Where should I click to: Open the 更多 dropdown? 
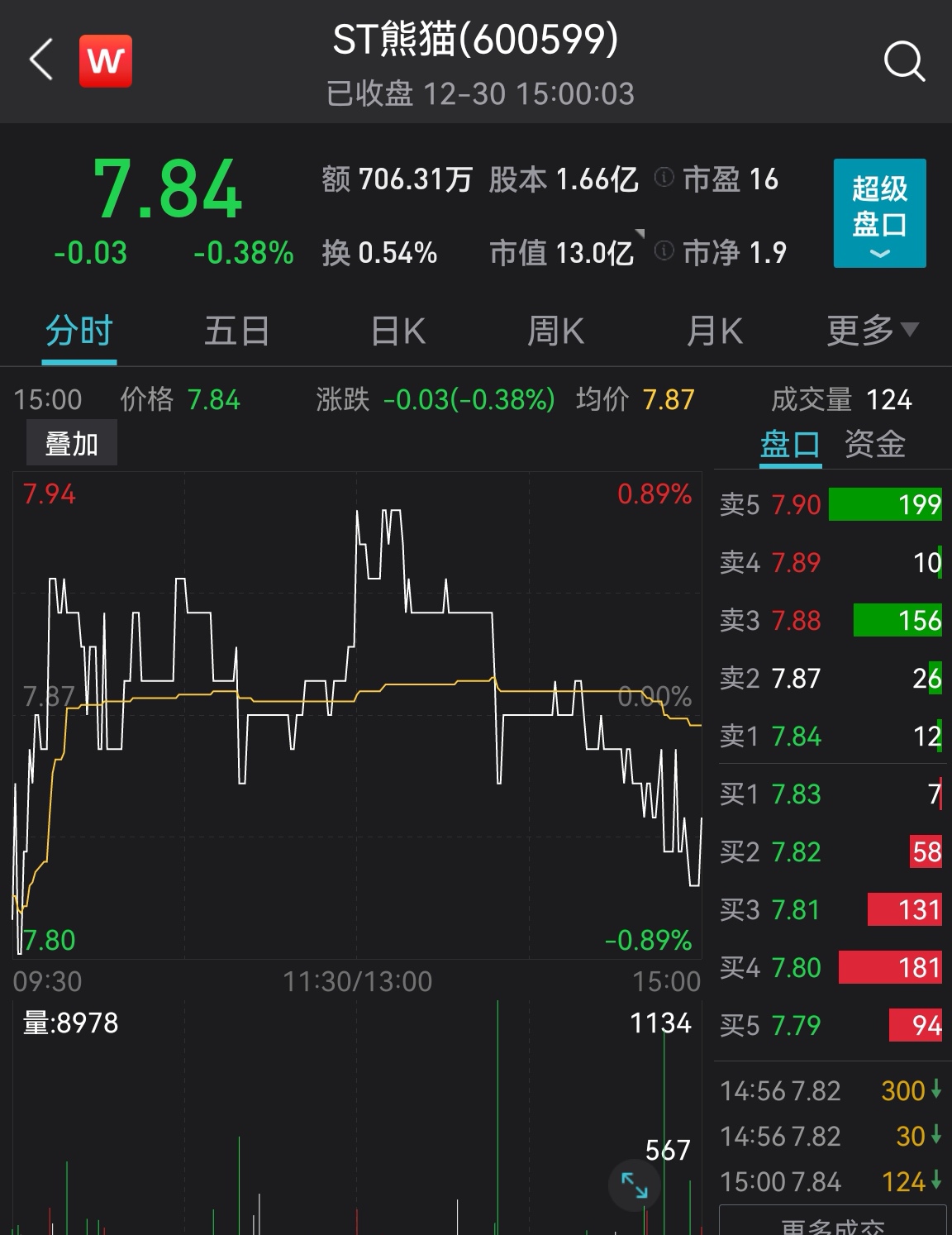[x=871, y=331]
